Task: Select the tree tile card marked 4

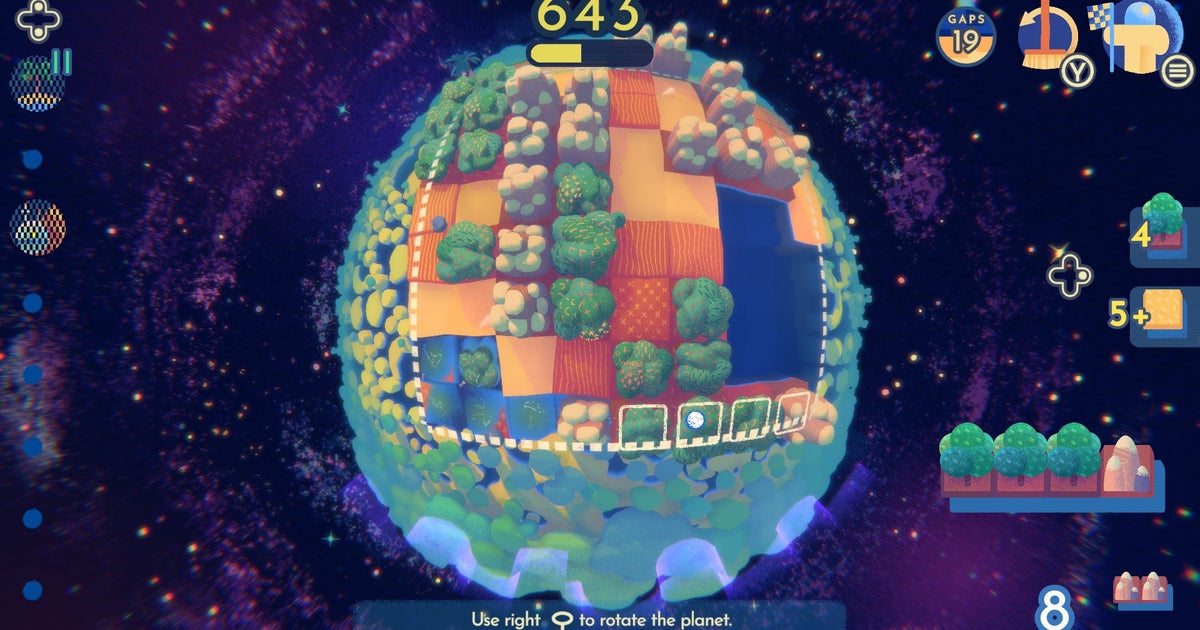Action: coord(1164,232)
